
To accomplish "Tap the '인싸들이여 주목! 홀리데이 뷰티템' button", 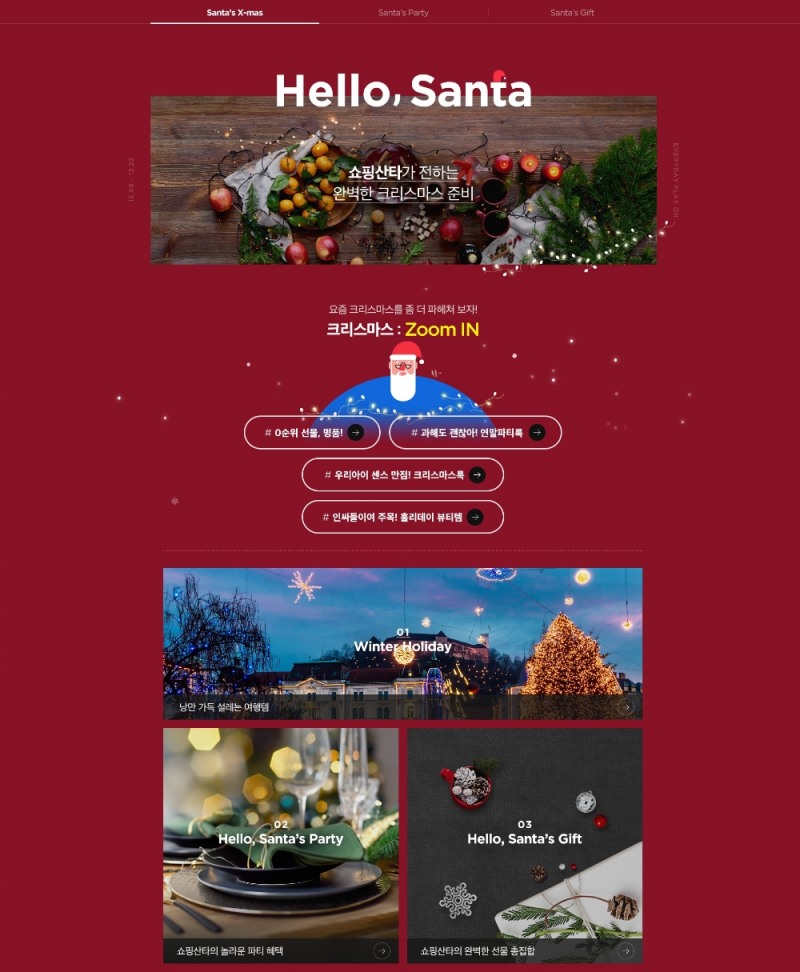I will pos(402,517).
